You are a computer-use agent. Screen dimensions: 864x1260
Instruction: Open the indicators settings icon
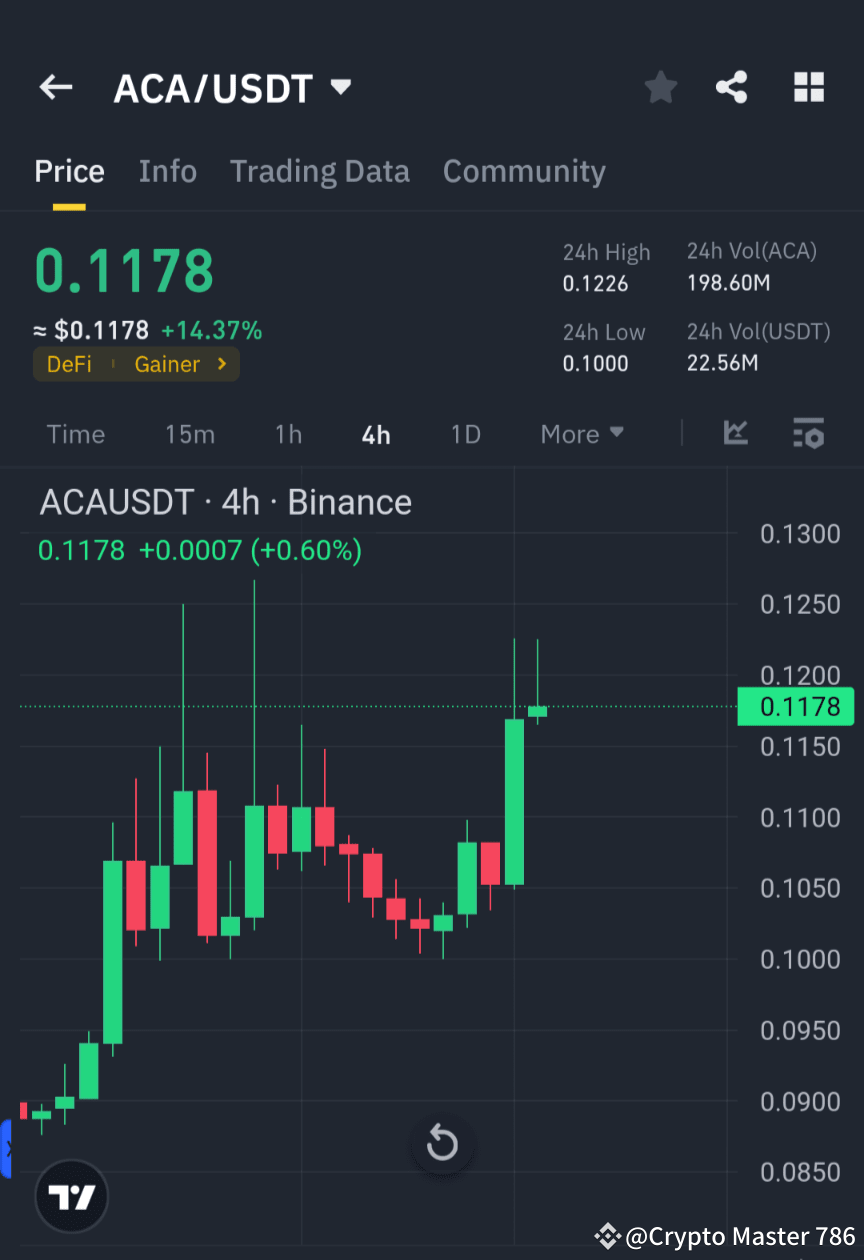click(808, 434)
